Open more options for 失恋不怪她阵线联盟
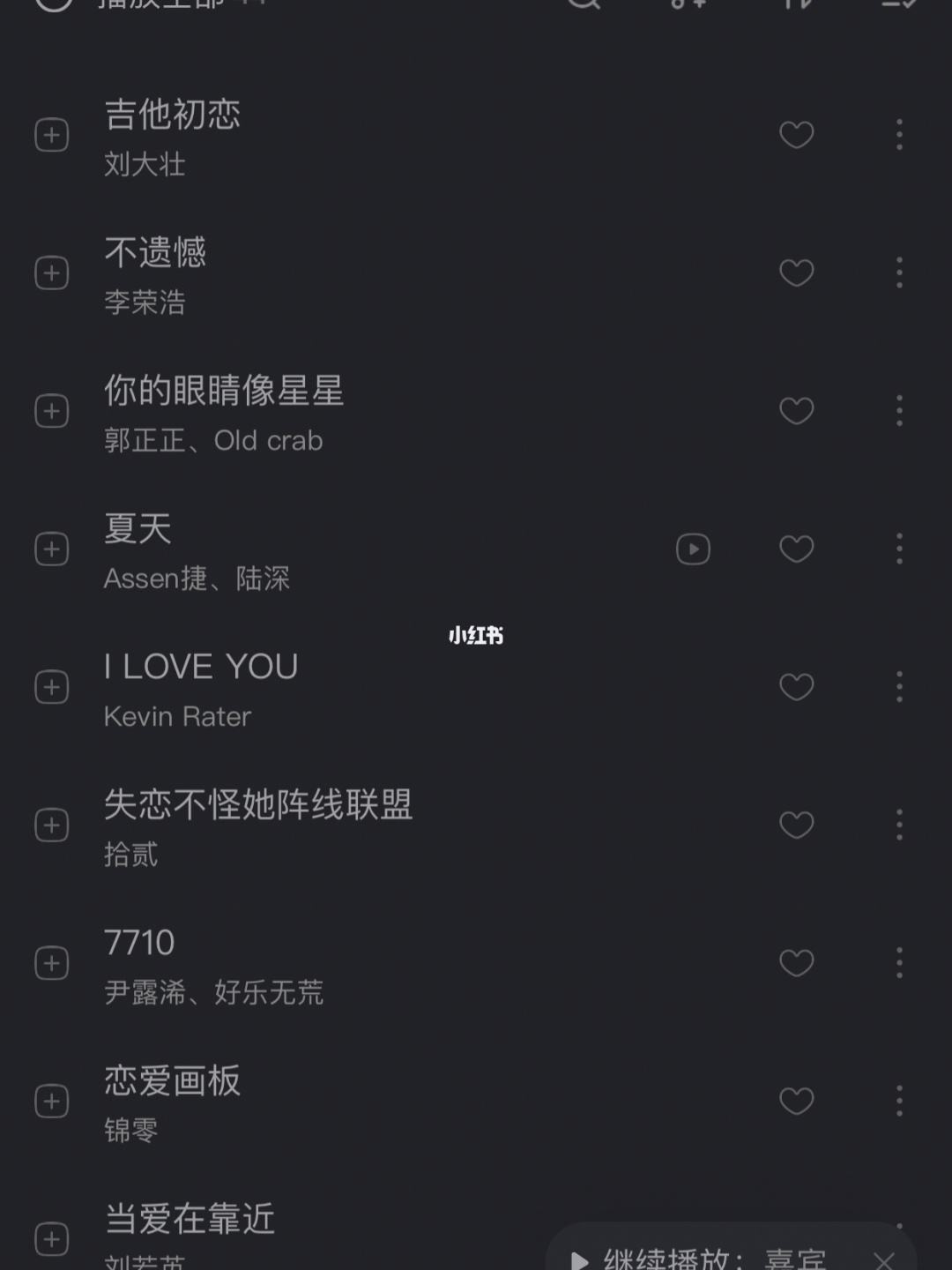This screenshot has width=952, height=1270. (x=898, y=825)
